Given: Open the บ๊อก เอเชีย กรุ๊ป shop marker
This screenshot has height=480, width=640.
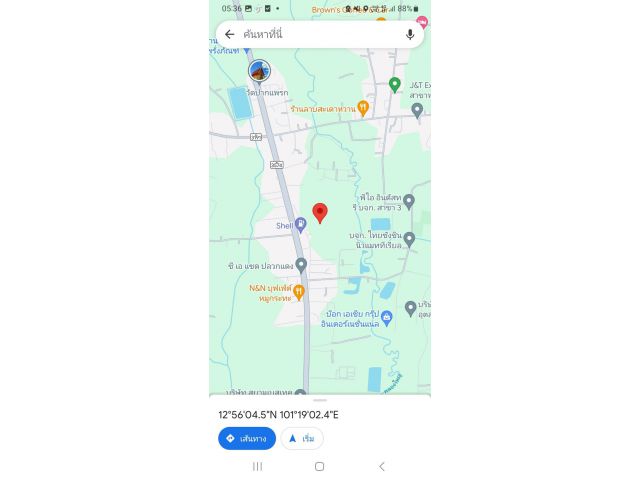Looking at the screenshot, I should 387,317.
